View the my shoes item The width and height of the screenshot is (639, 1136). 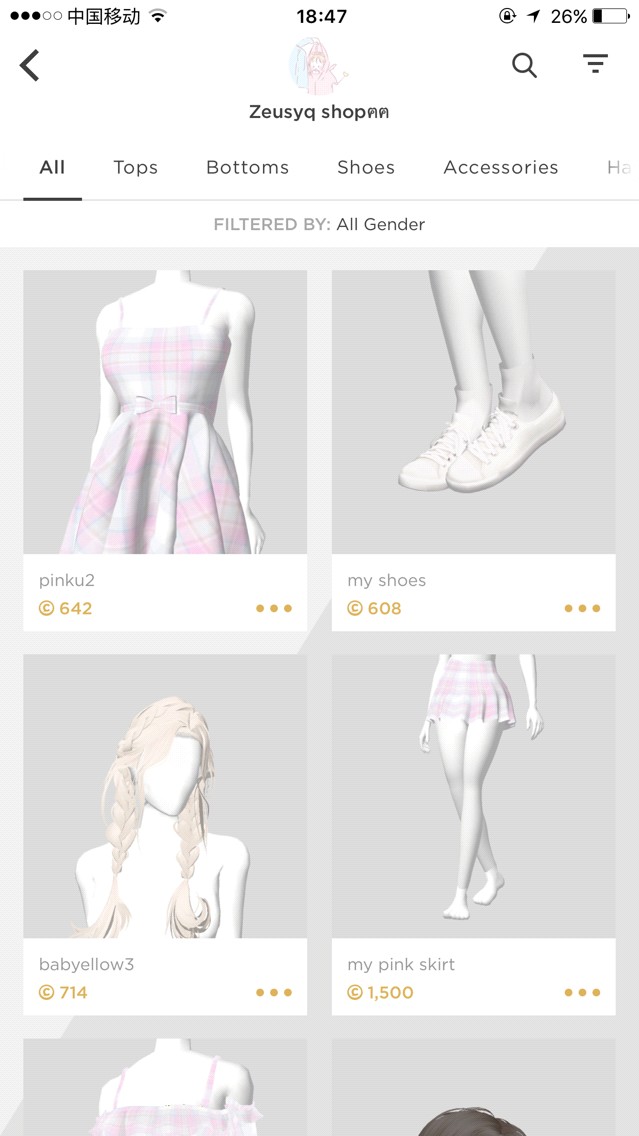(473, 412)
